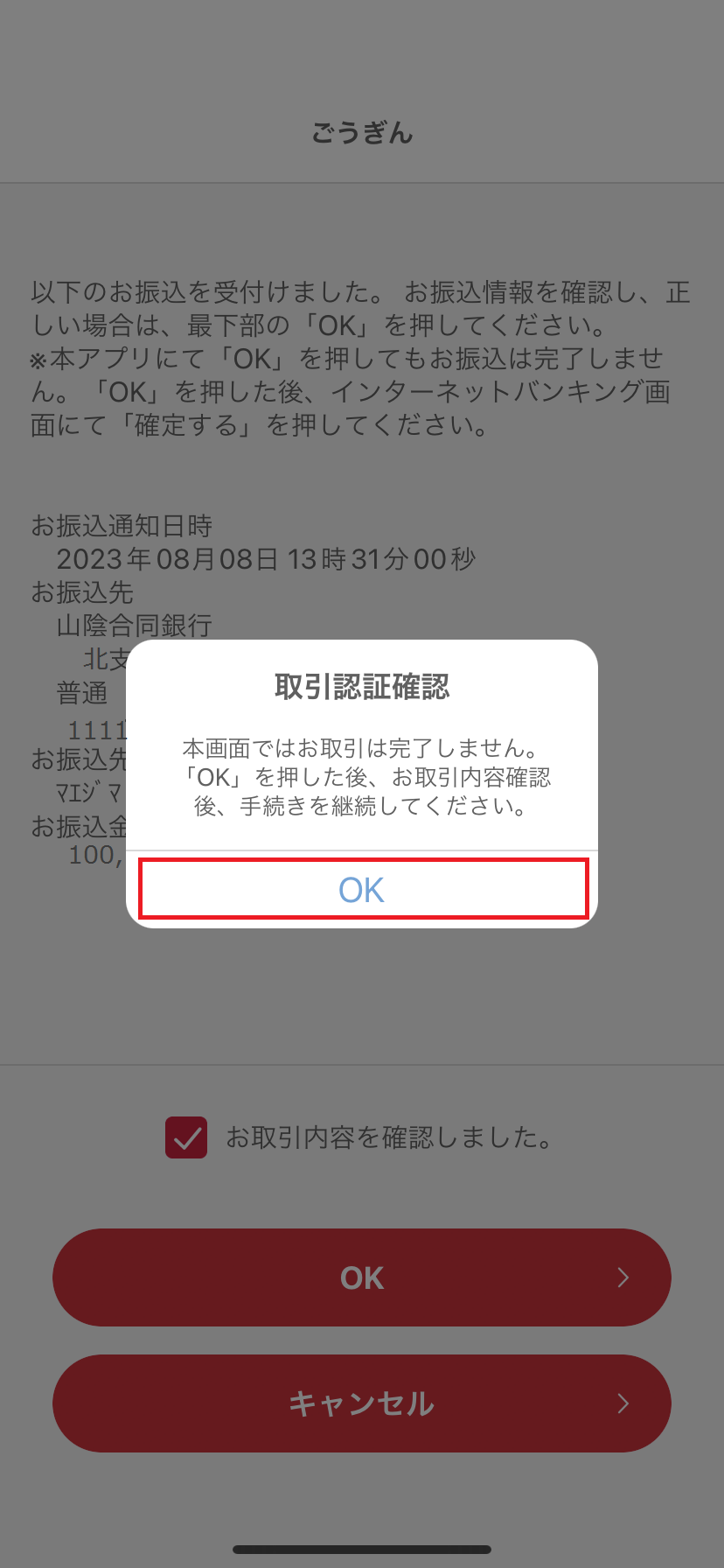This screenshot has width=724, height=1568.
Task: Tap the red OK button below the checkbox
Action: pos(362,1277)
